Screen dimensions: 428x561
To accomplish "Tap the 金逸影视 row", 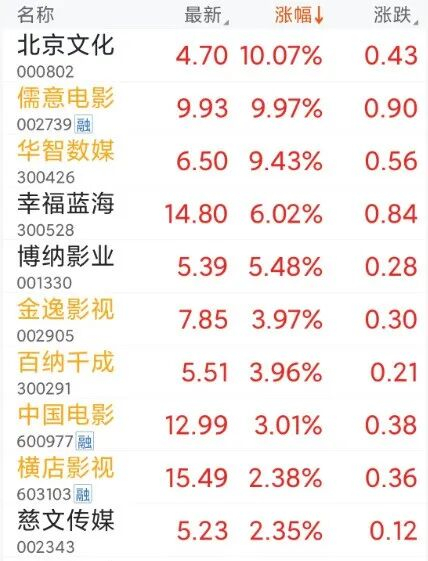I will coord(214,319).
